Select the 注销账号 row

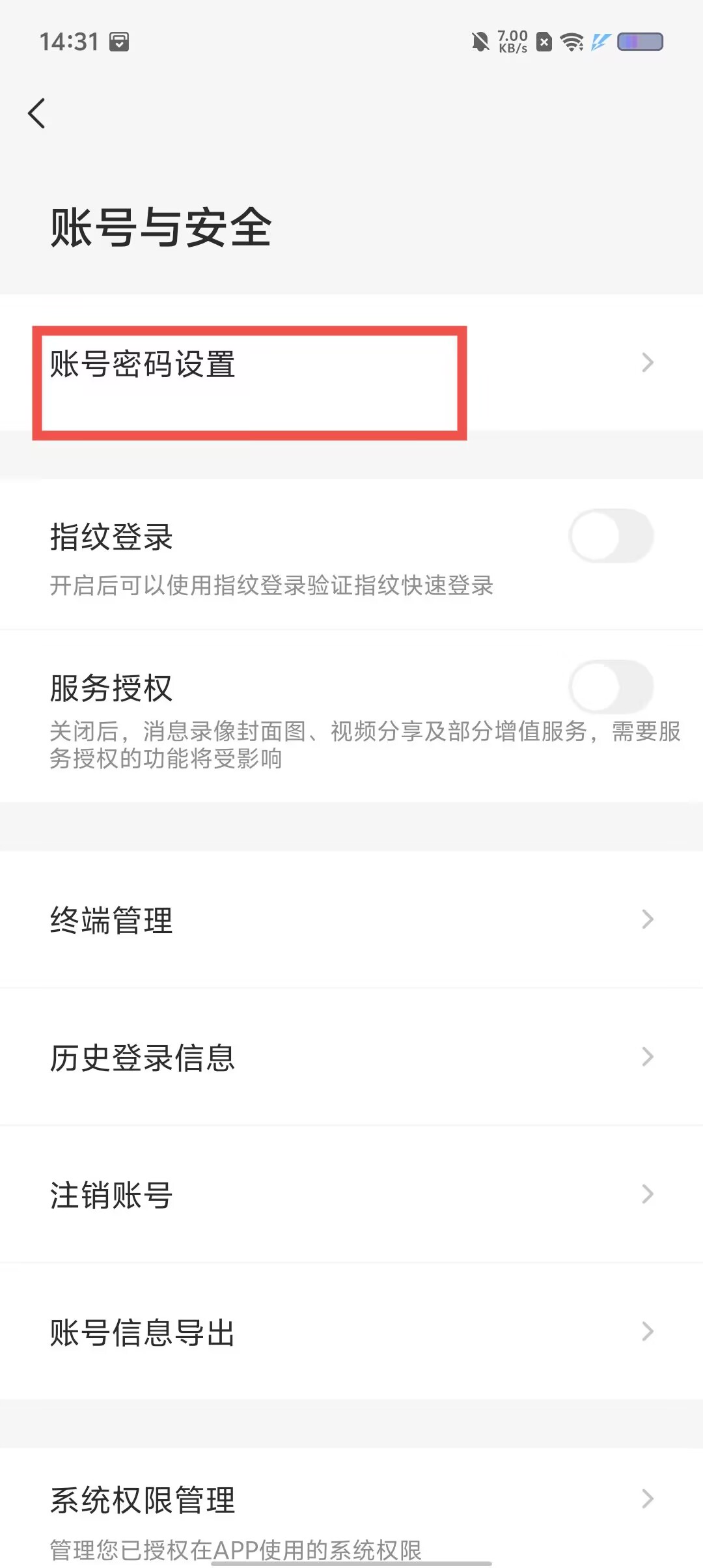point(351,1194)
